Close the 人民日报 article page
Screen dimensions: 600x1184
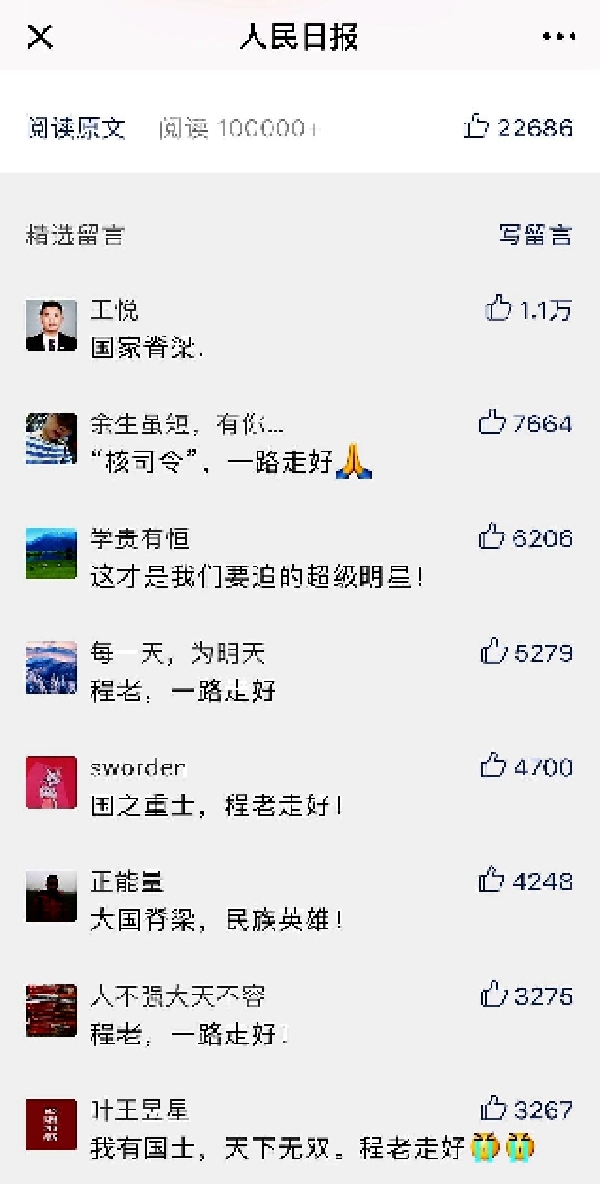point(40,38)
